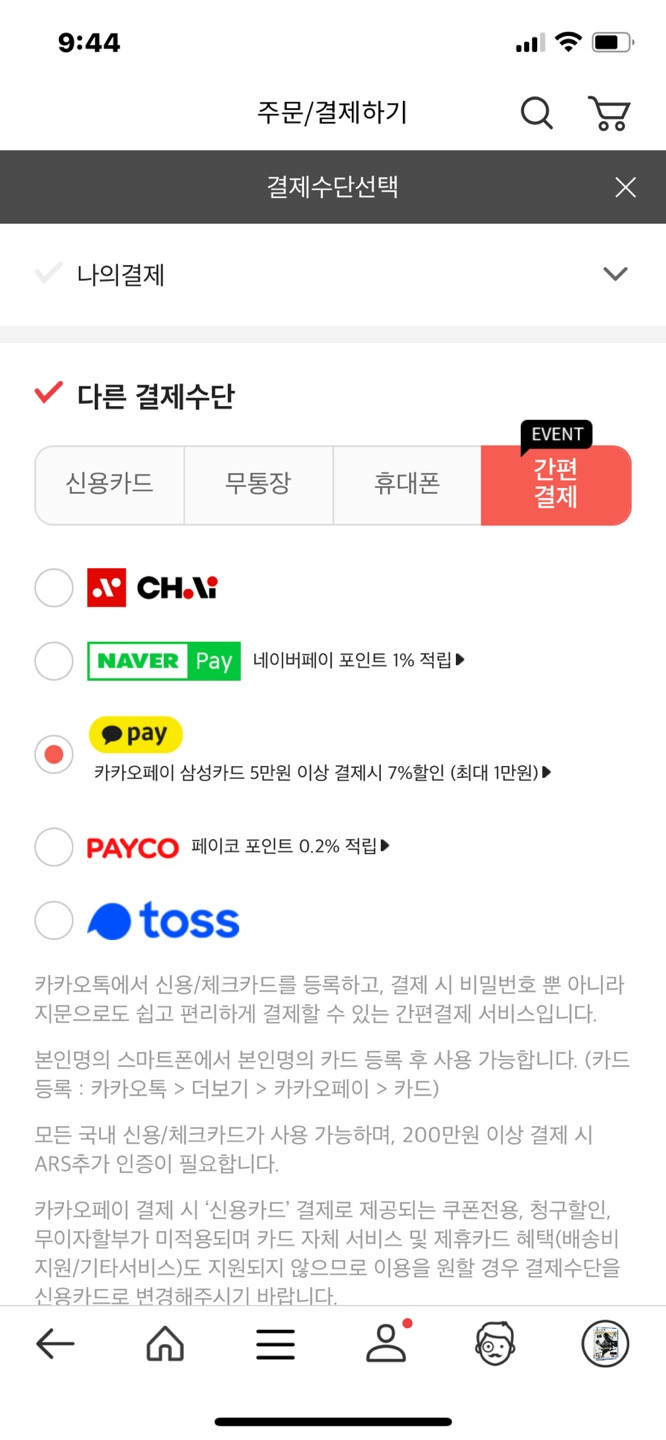View 페이코 포인트 0.2% 적립 details

point(290,847)
